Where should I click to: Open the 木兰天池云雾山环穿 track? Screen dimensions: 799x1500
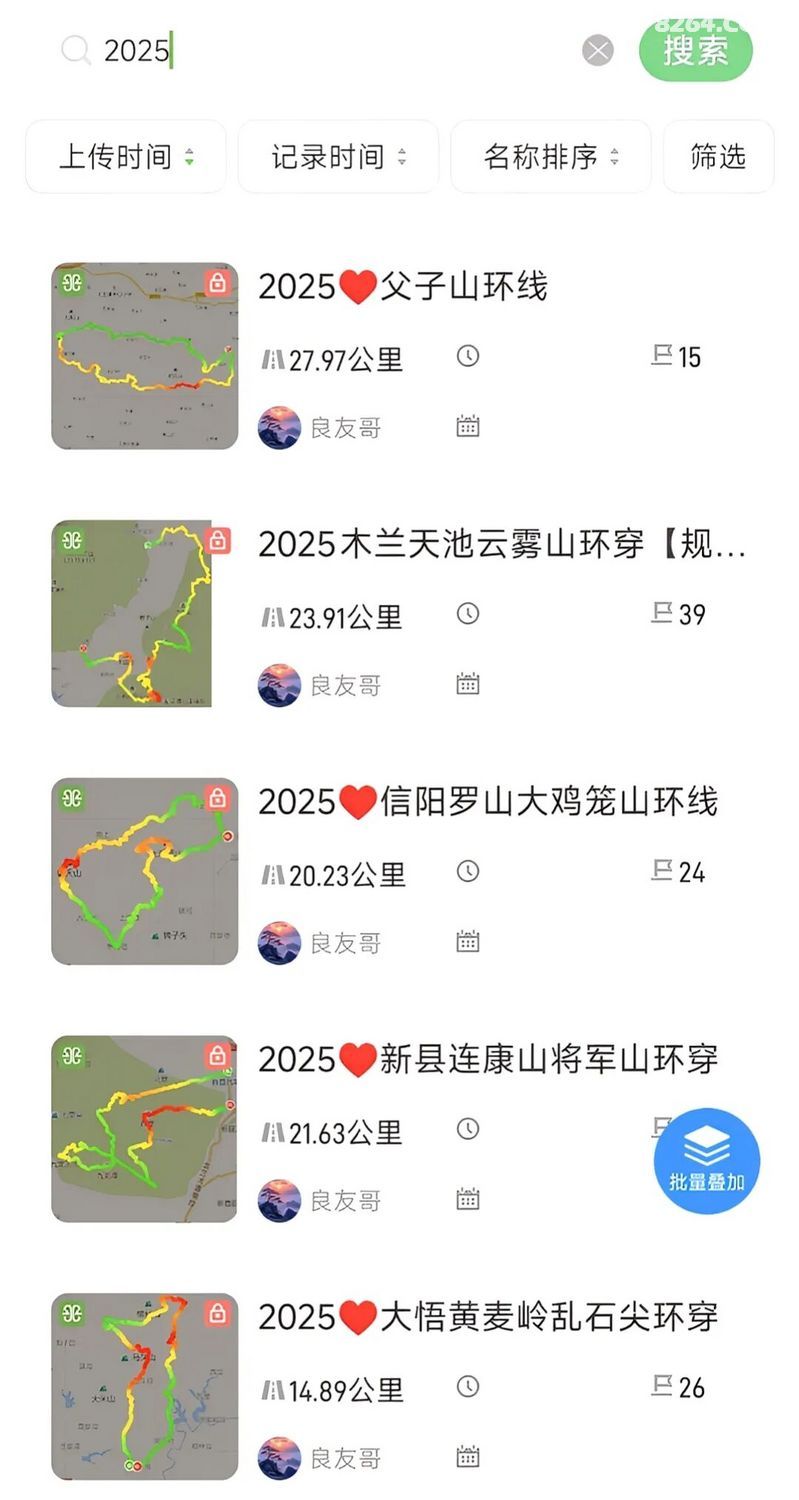click(400, 613)
